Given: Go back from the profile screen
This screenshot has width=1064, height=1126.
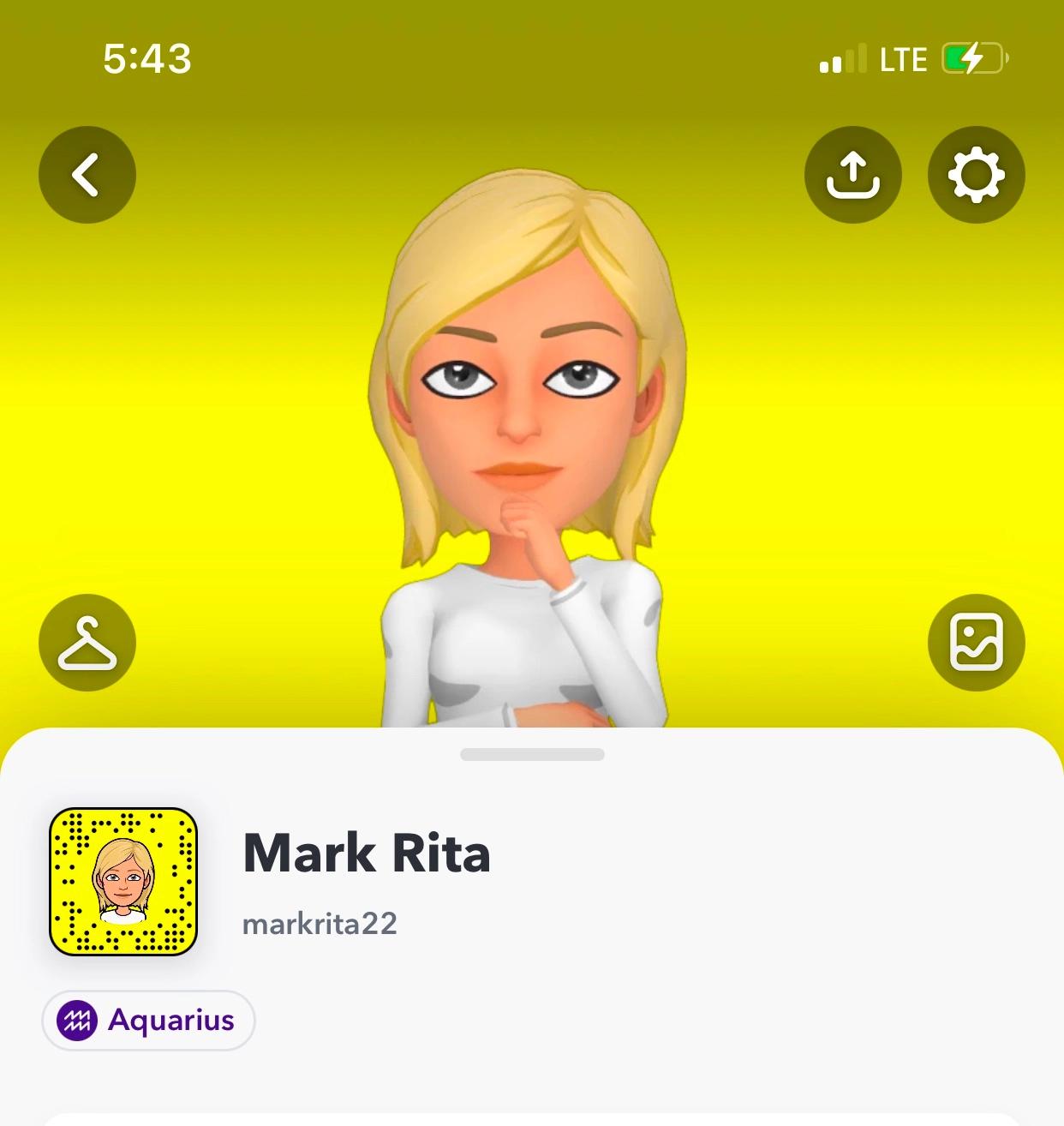Looking at the screenshot, I should [x=87, y=175].
